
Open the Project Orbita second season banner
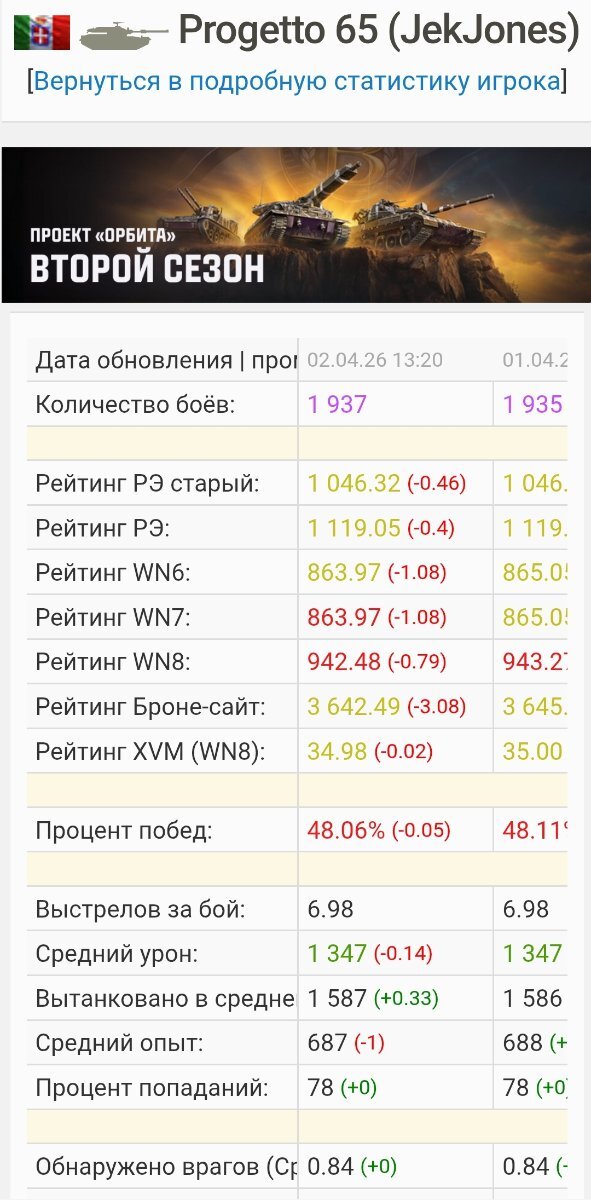point(296,225)
